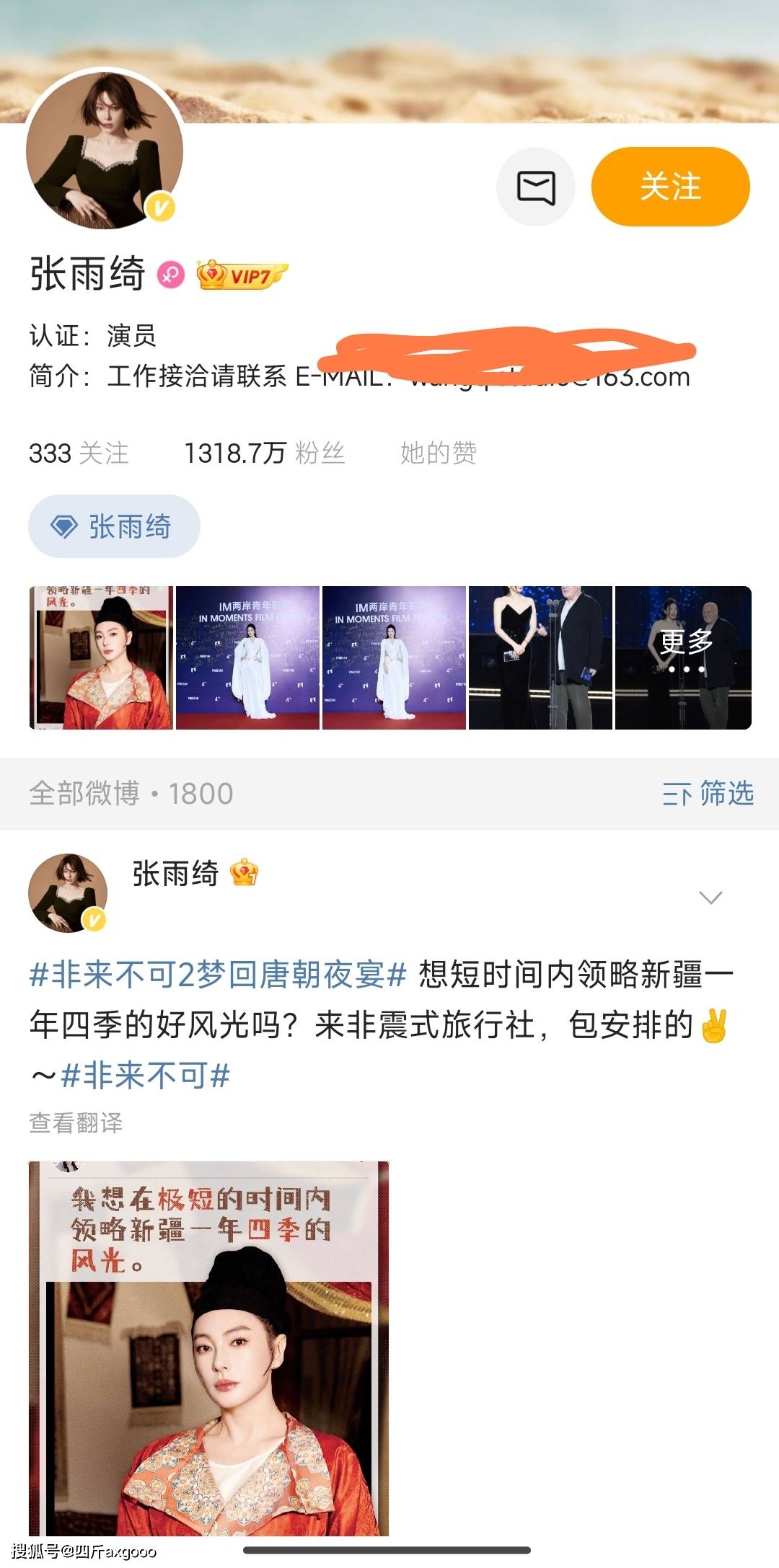Tap 查看翻译 to translate the post

76,1122
